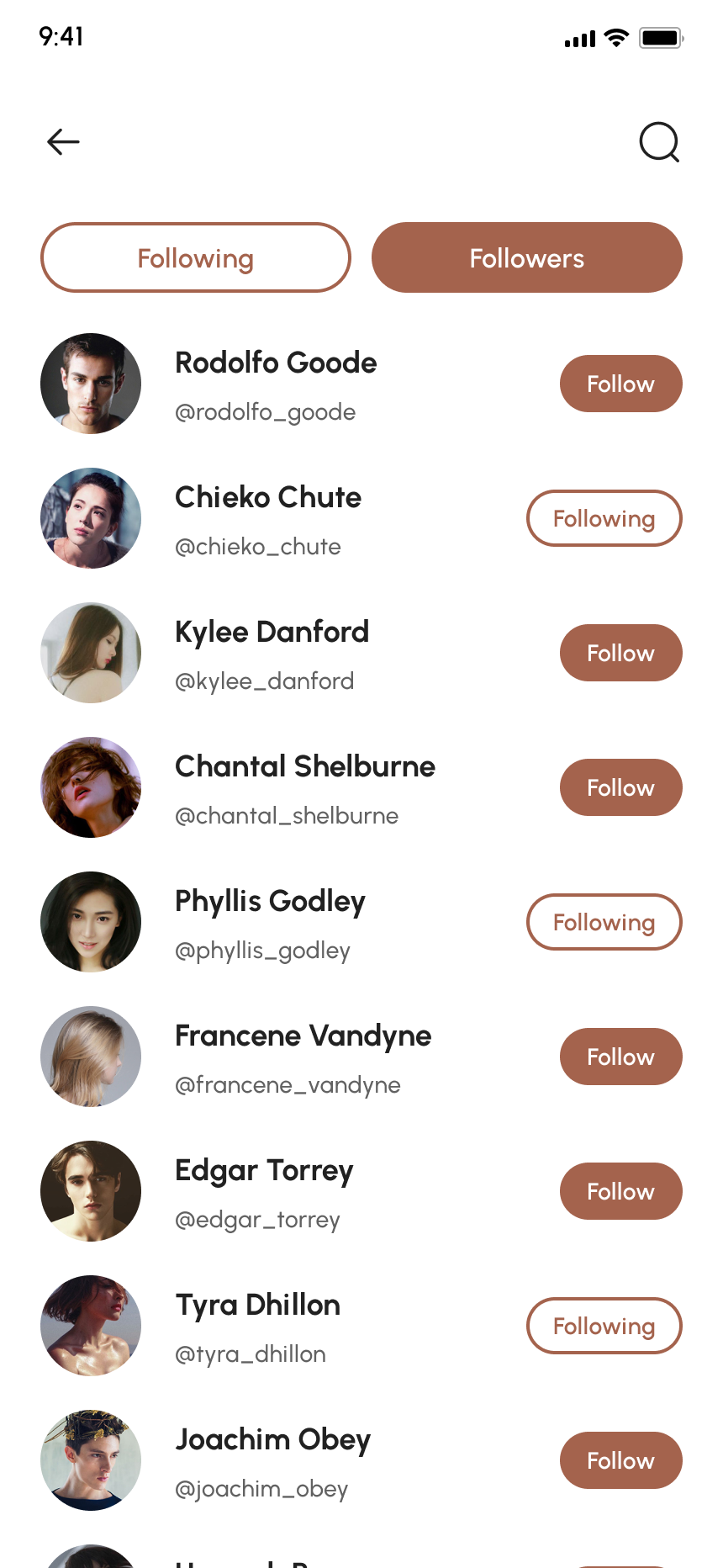View Edgar Torrey's profile row
Viewport: 723px width, 1568px height.
tap(264, 1192)
